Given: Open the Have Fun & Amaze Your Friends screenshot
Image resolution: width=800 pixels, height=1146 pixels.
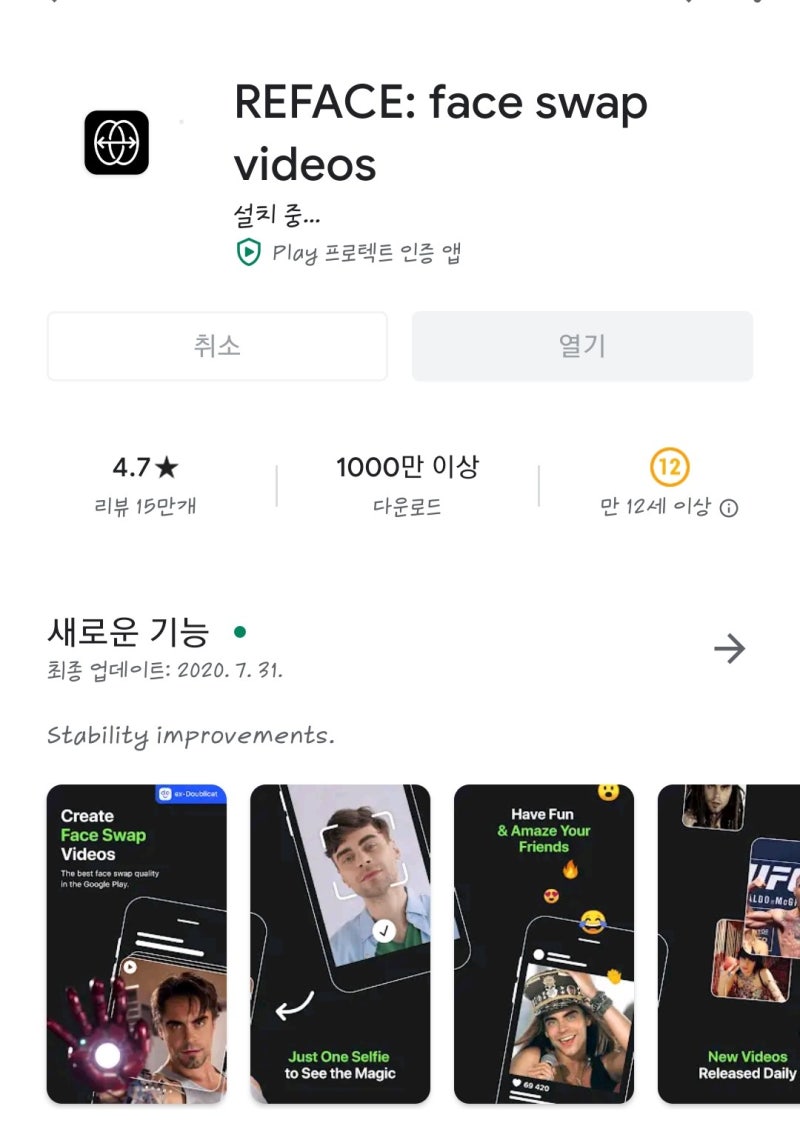Looking at the screenshot, I should [545, 942].
